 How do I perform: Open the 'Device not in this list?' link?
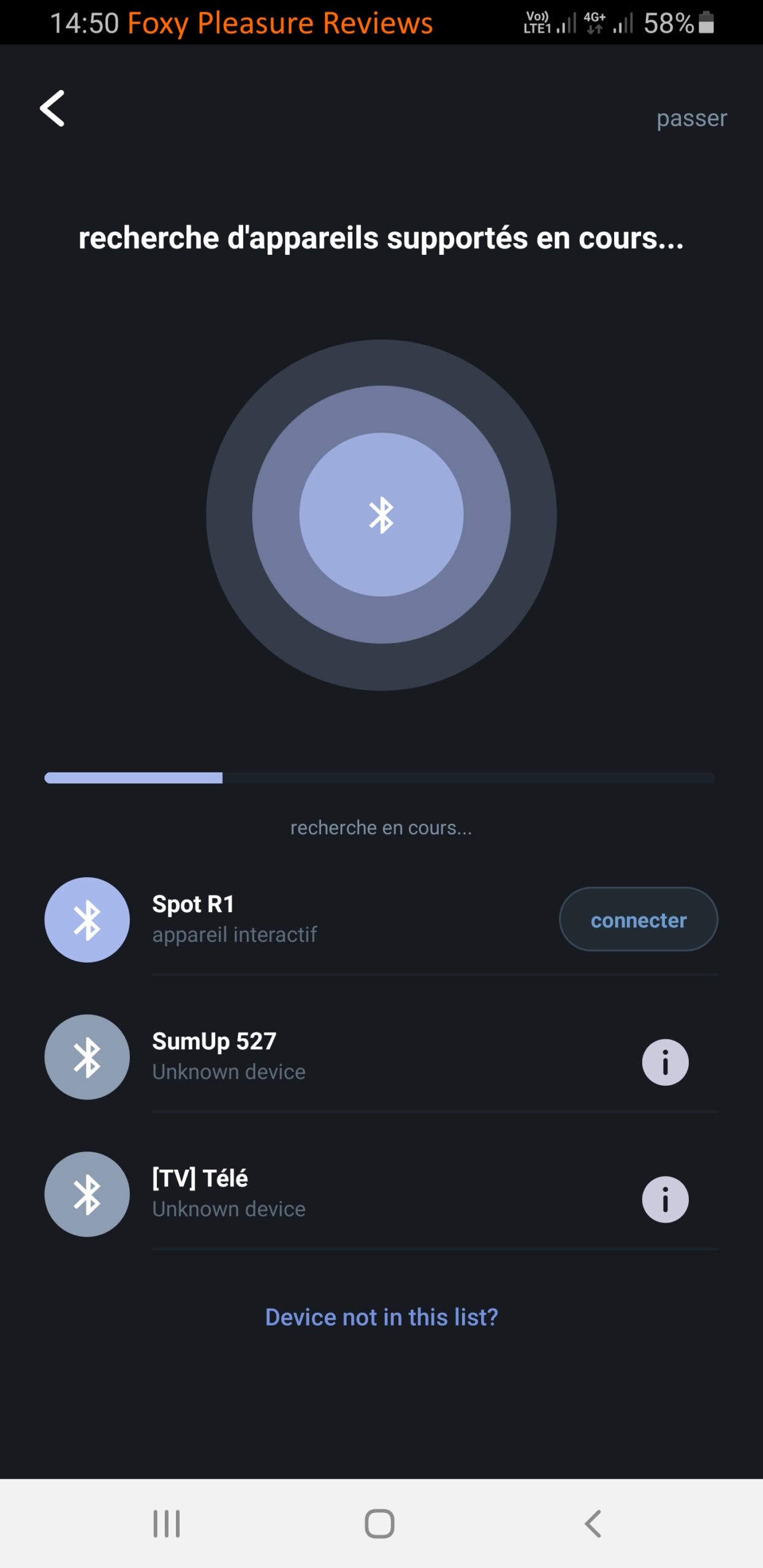click(x=381, y=1317)
